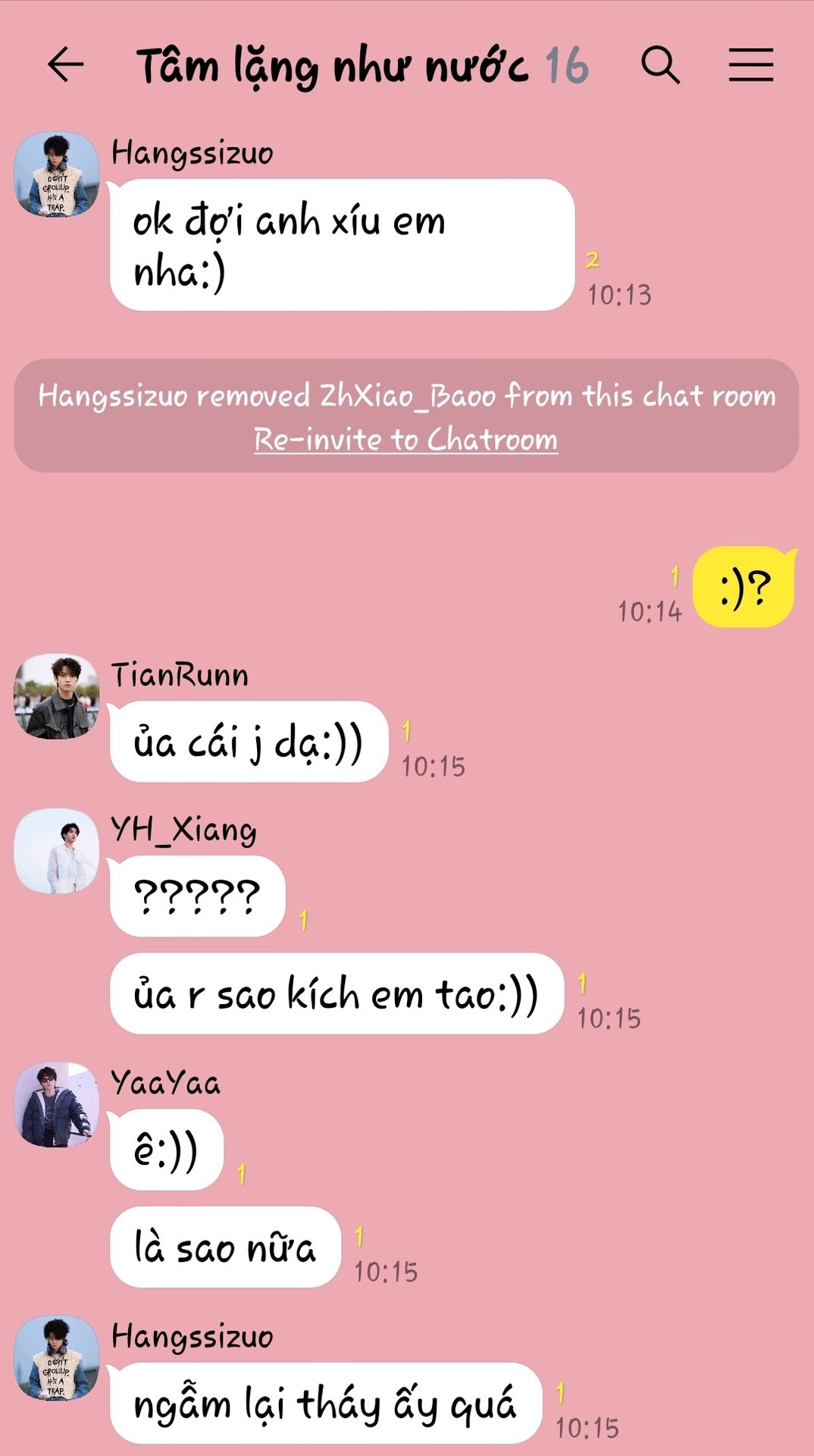Image resolution: width=814 pixels, height=1456 pixels.
Task: Search messages in this chat
Action: click(x=660, y=64)
